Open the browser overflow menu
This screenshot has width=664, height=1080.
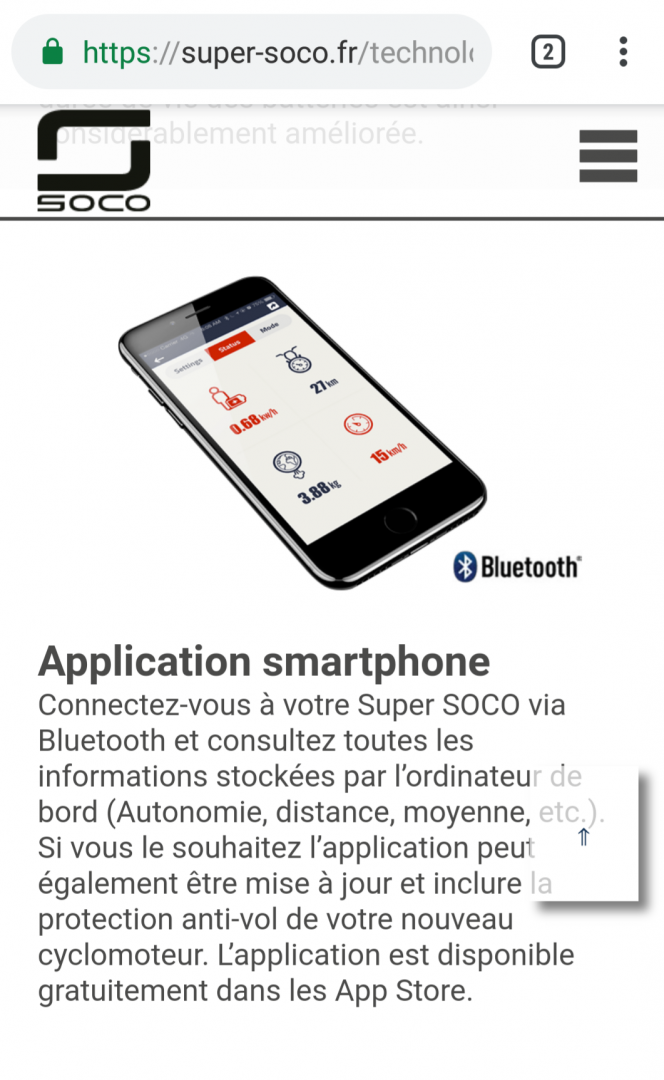coord(623,52)
